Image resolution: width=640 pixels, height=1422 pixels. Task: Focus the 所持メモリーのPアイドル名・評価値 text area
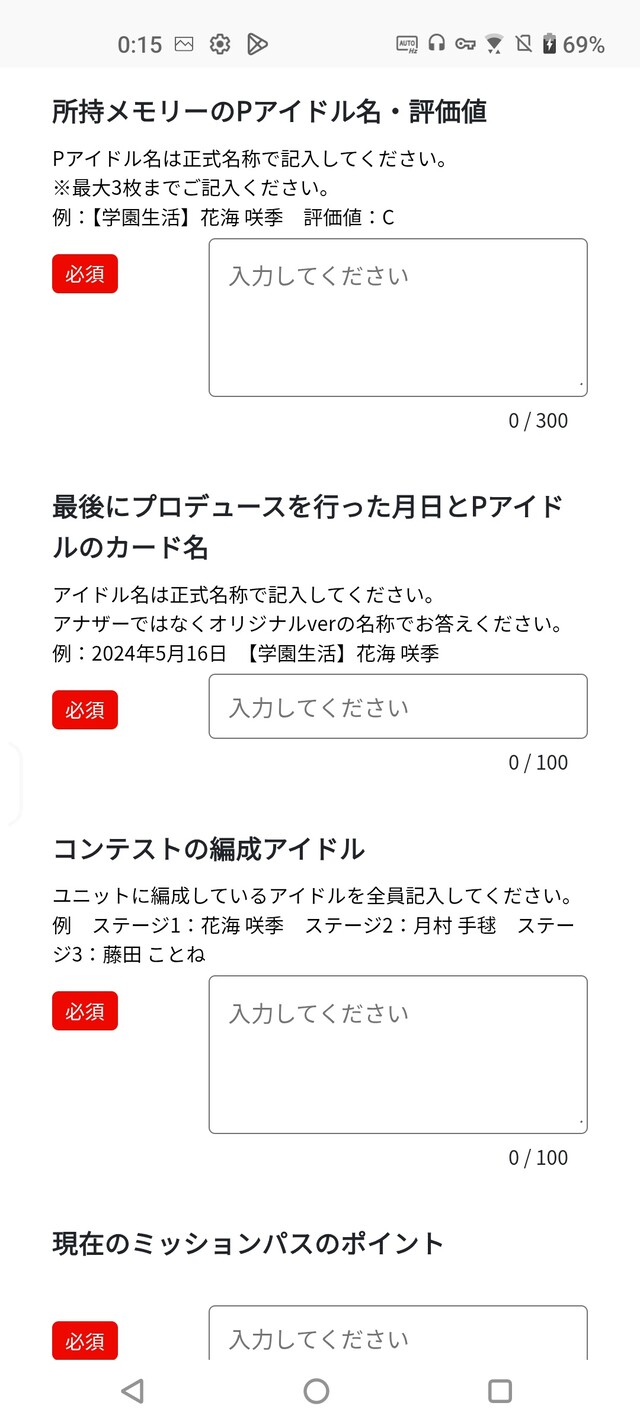coord(398,318)
